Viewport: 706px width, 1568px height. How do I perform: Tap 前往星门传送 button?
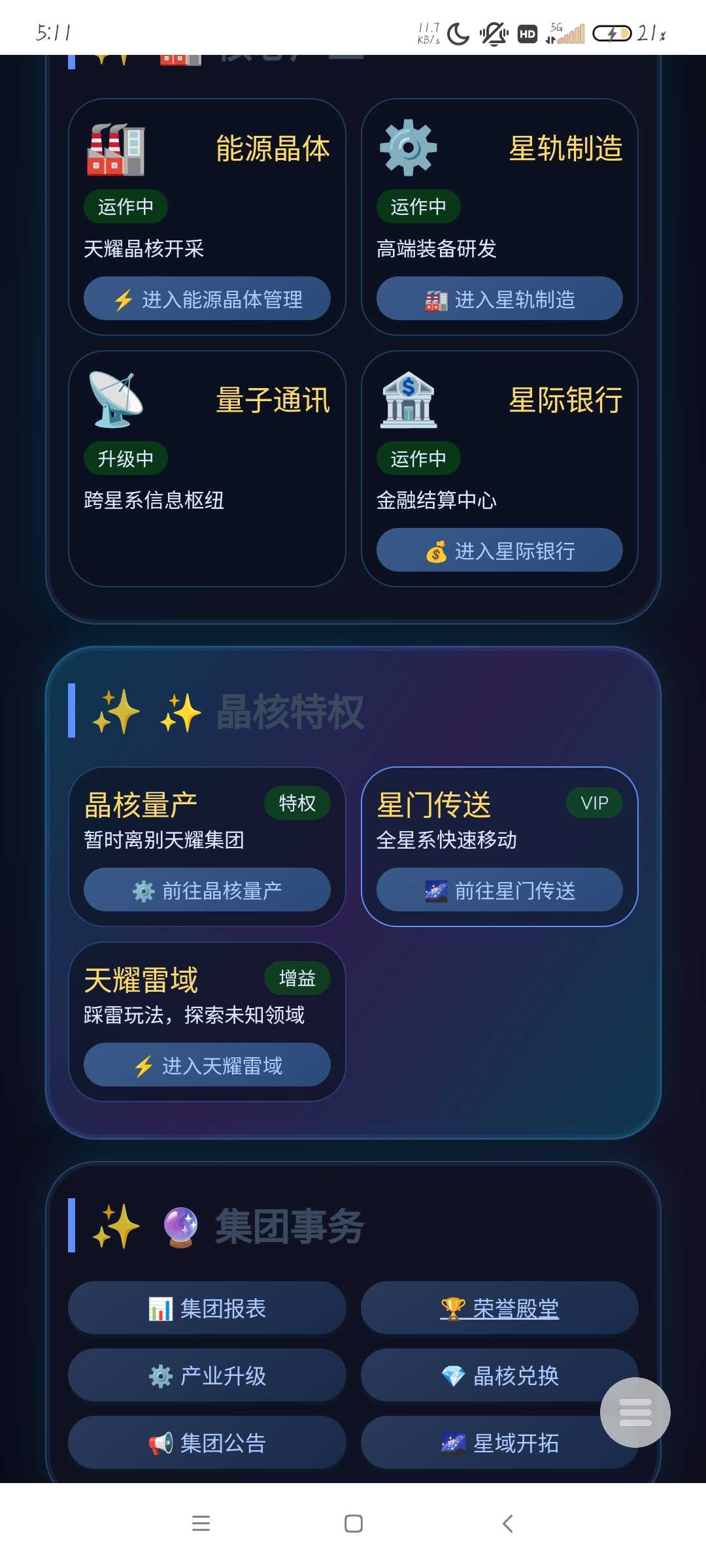(x=499, y=890)
